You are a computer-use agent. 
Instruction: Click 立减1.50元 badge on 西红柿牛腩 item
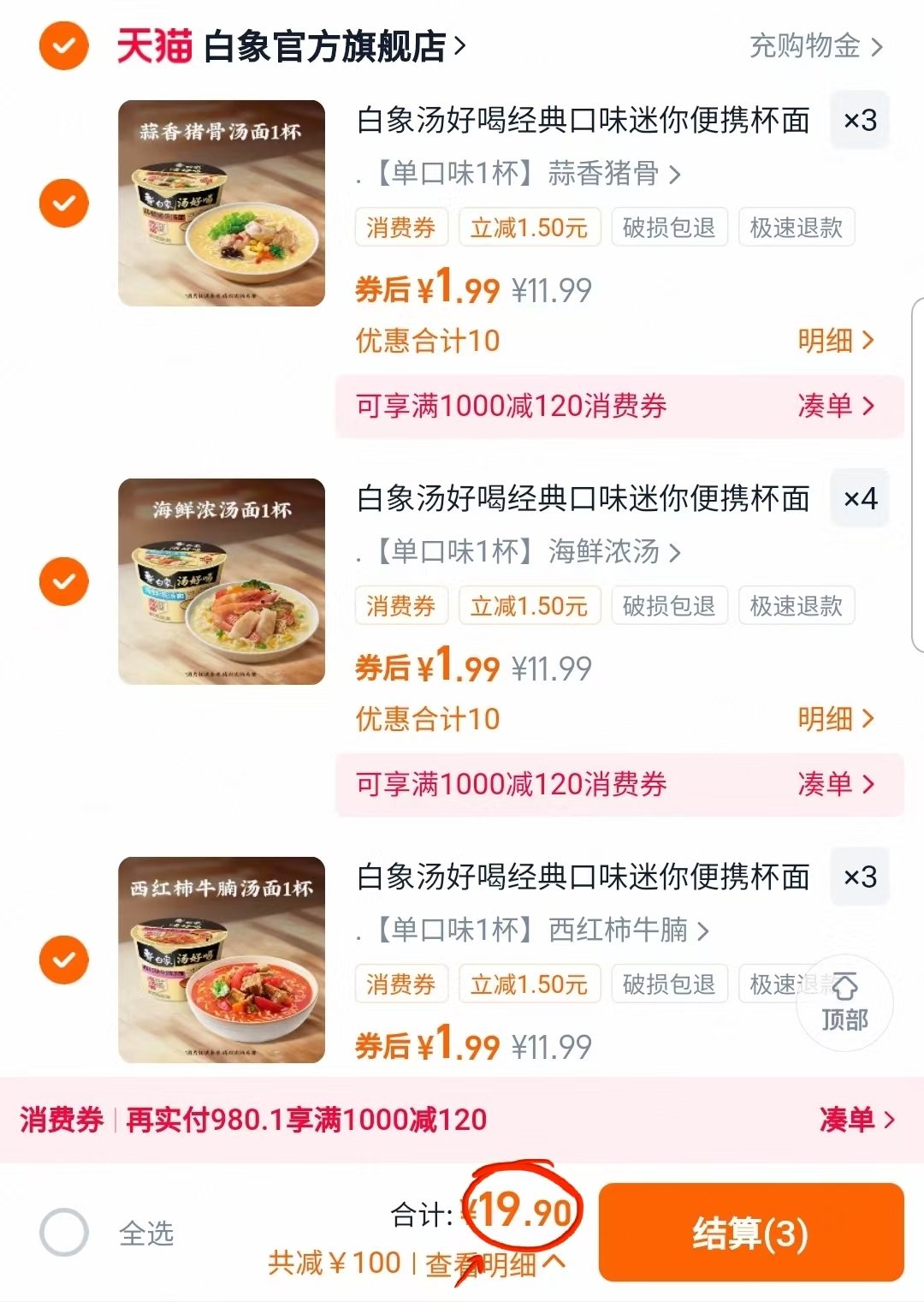(529, 984)
